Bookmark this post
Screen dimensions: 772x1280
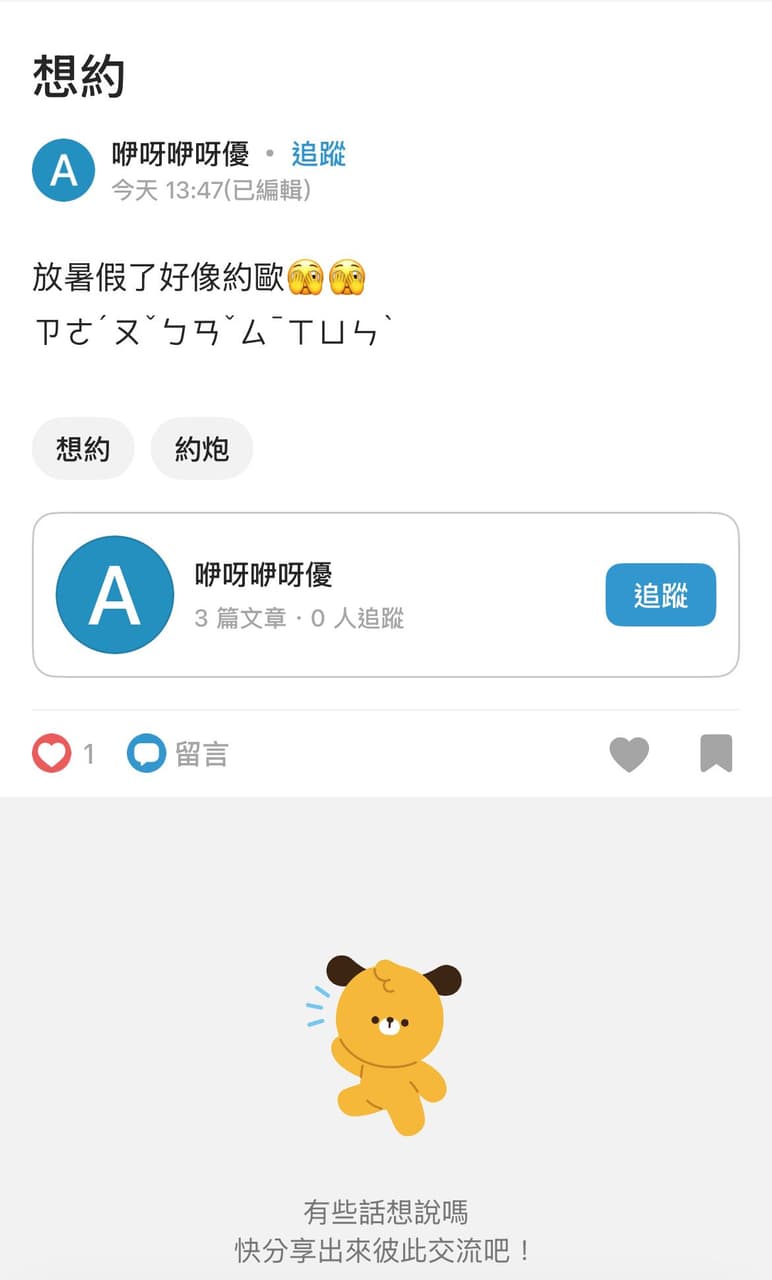716,754
